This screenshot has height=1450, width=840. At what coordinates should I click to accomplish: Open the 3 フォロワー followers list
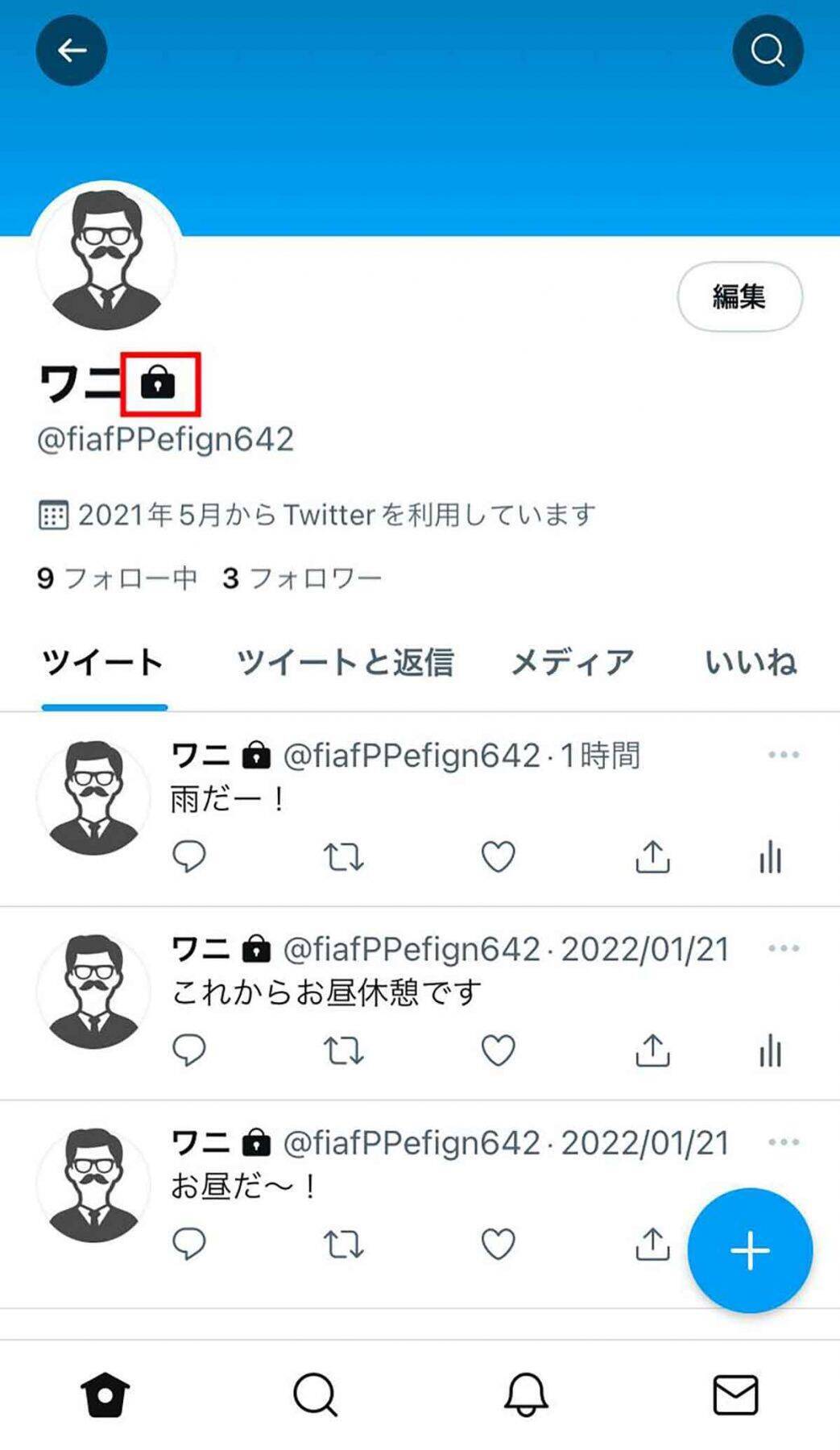click(x=302, y=578)
